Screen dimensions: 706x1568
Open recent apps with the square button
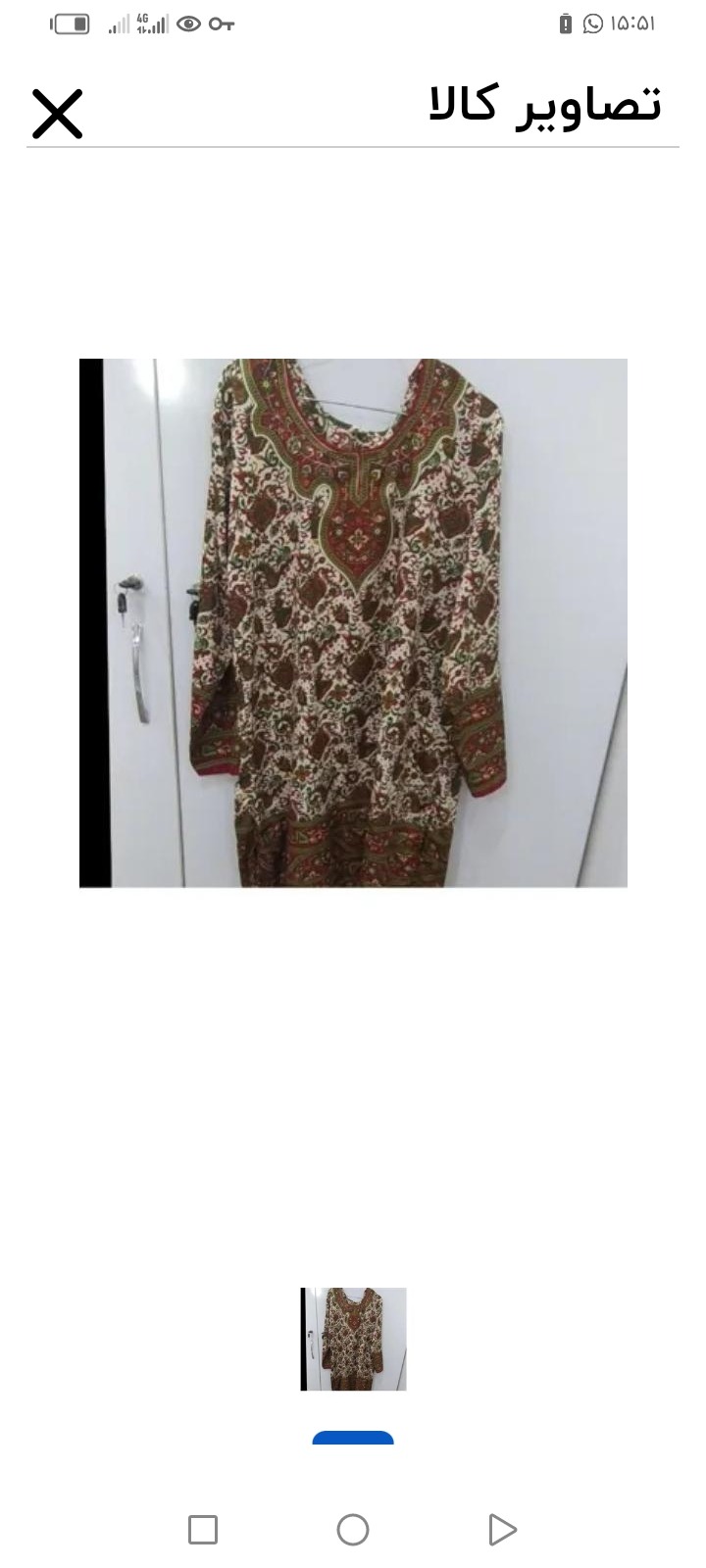(x=203, y=1529)
